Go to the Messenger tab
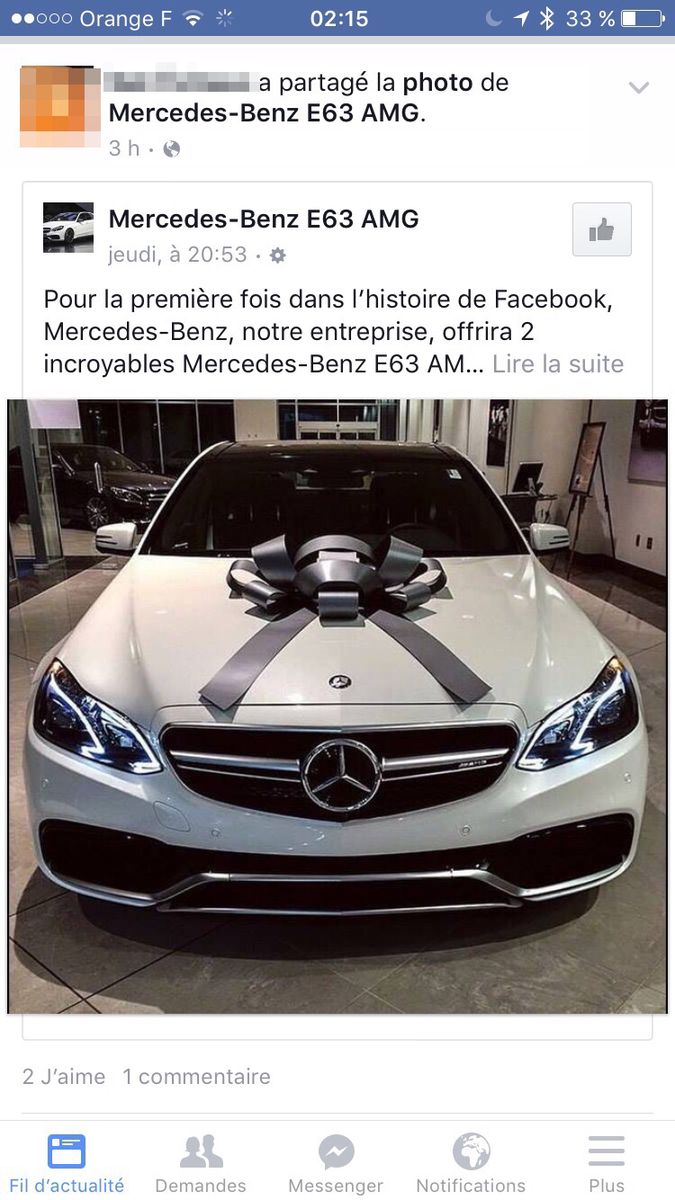The width and height of the screenshot is (675, 1200). [336, 1163]
